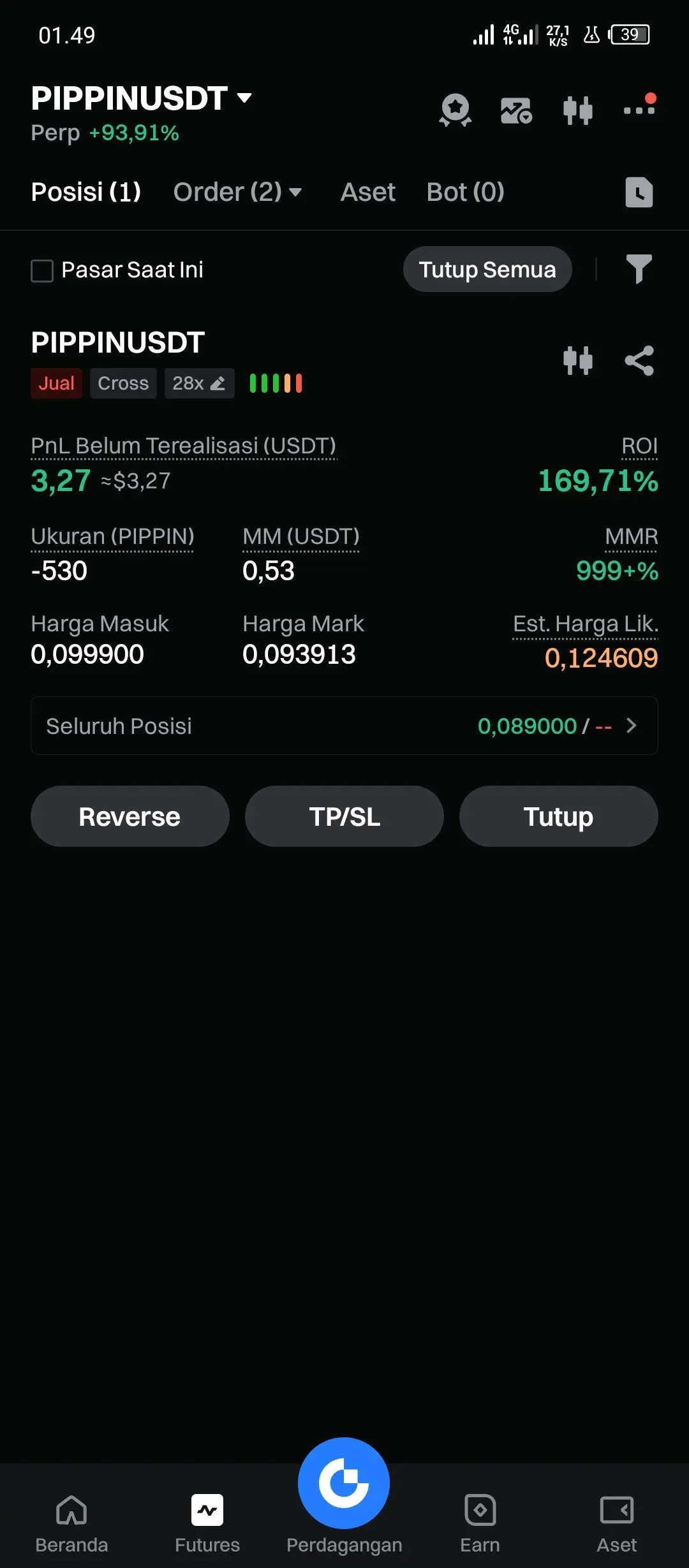Go to the Beranda tab
The width and height of the screenshot is (689, 1568).
[x=71, y=1524]
